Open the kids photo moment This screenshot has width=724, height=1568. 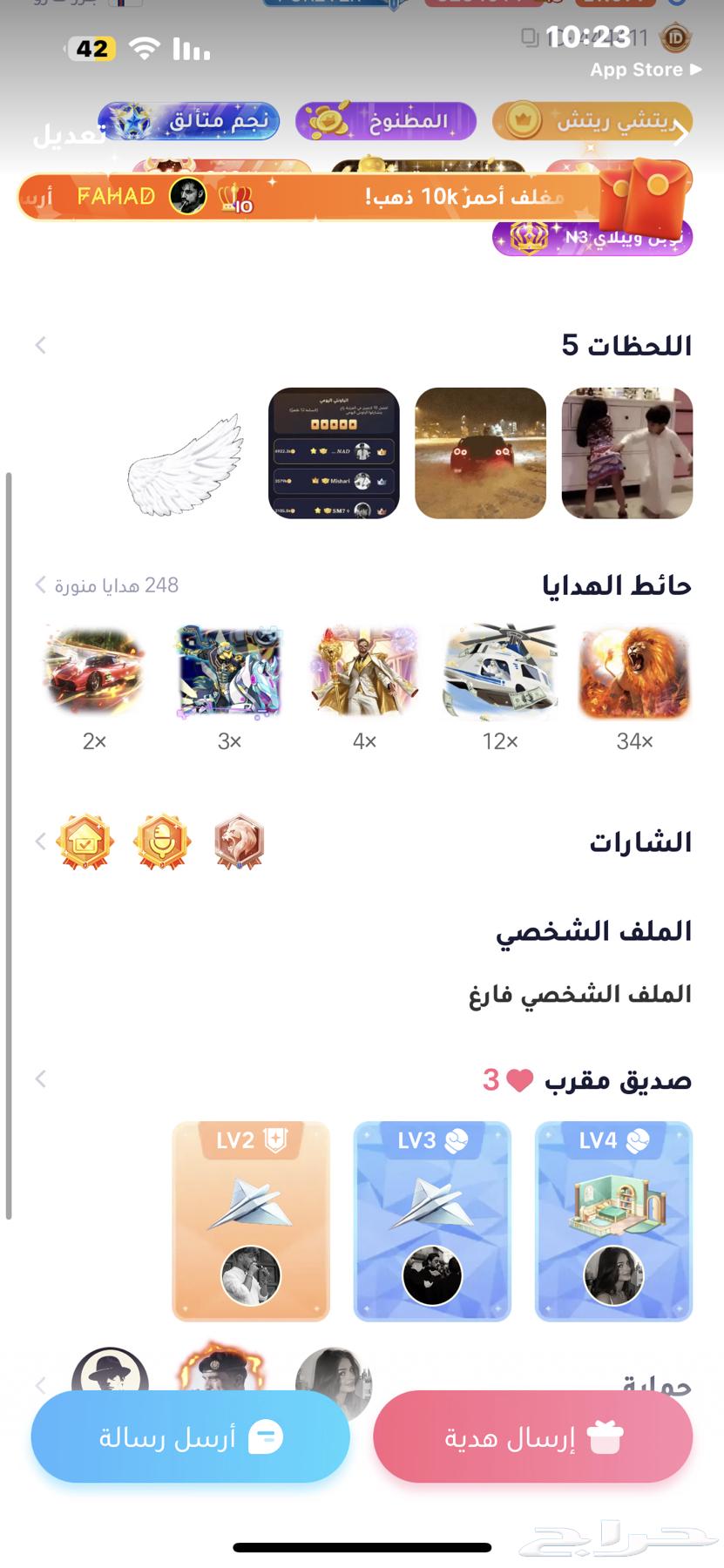click(626, 453)
